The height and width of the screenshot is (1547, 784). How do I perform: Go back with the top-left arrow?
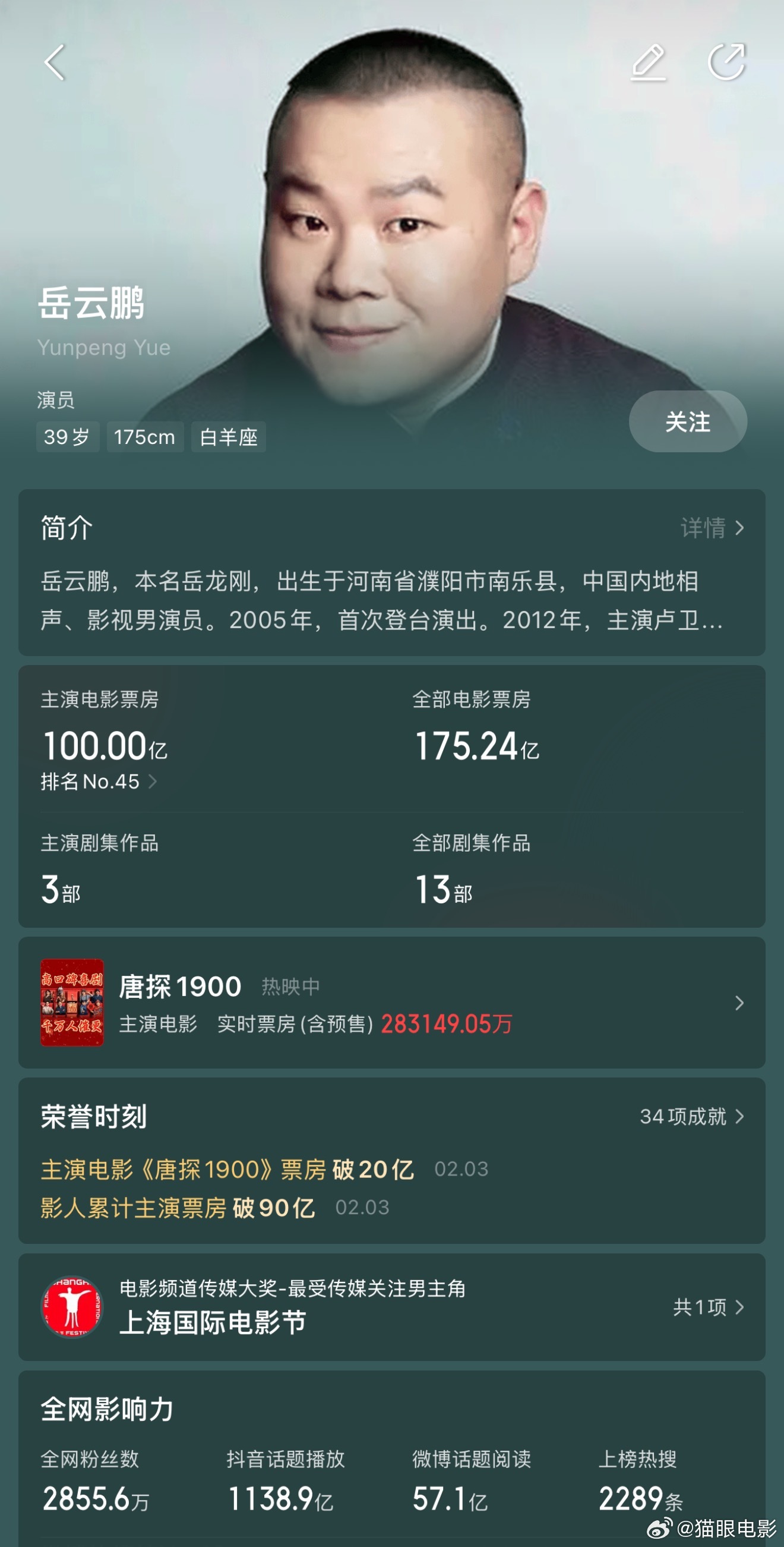[54, 62]
